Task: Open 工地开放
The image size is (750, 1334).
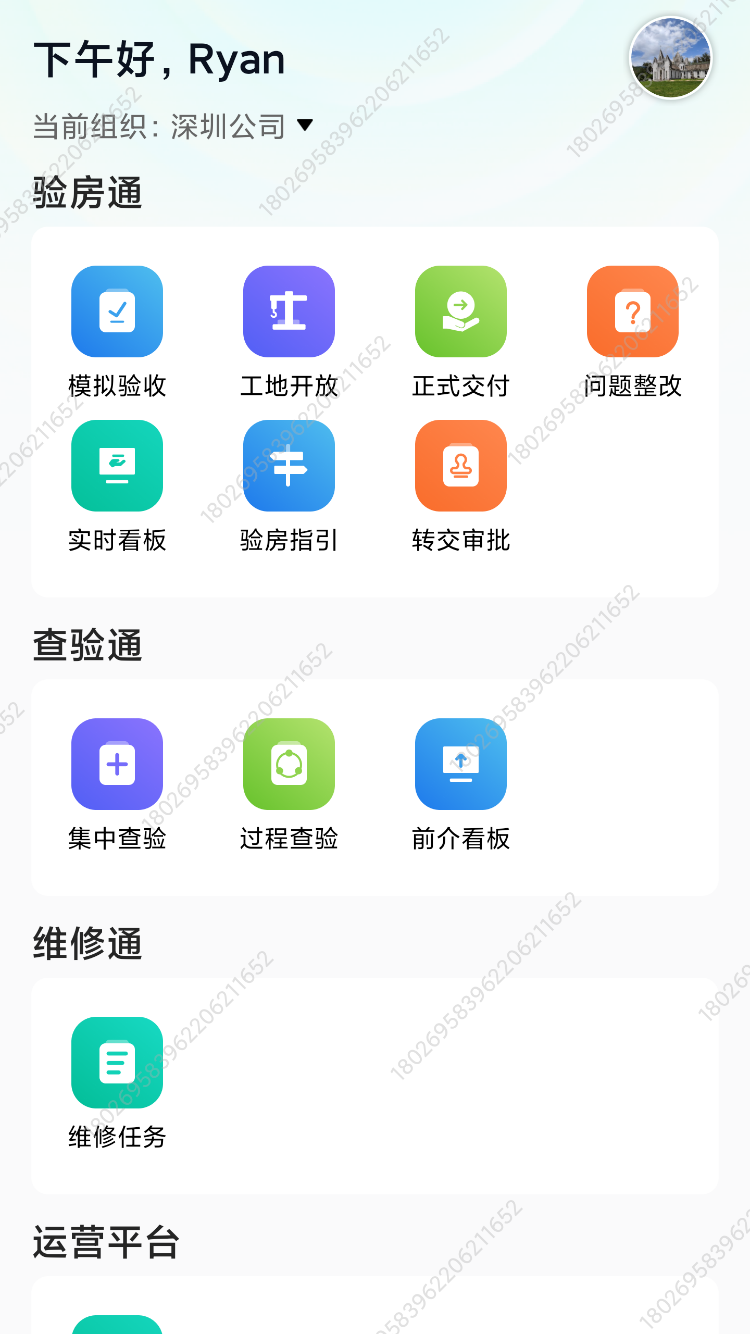Action: [289, 312]
